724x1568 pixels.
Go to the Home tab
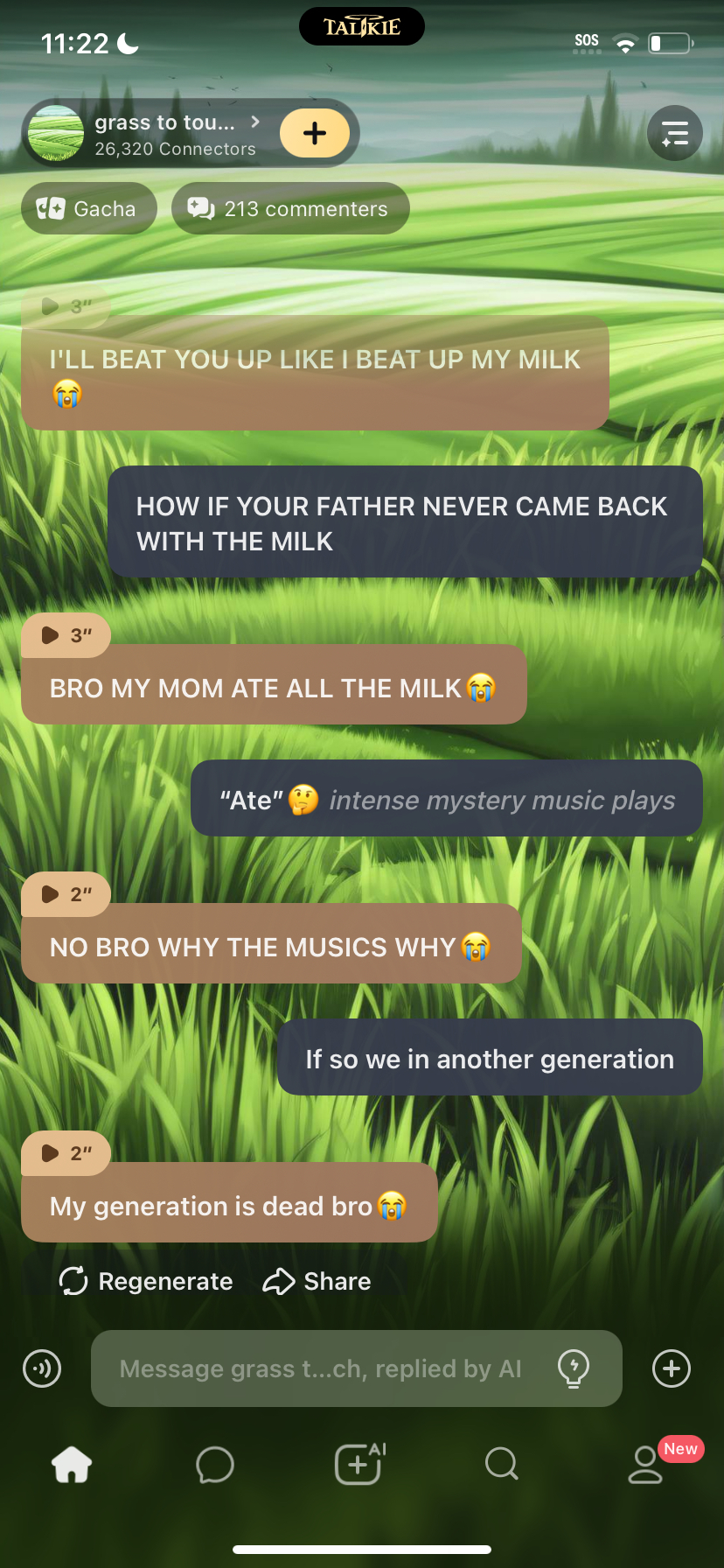click(x=72, y=1464)
